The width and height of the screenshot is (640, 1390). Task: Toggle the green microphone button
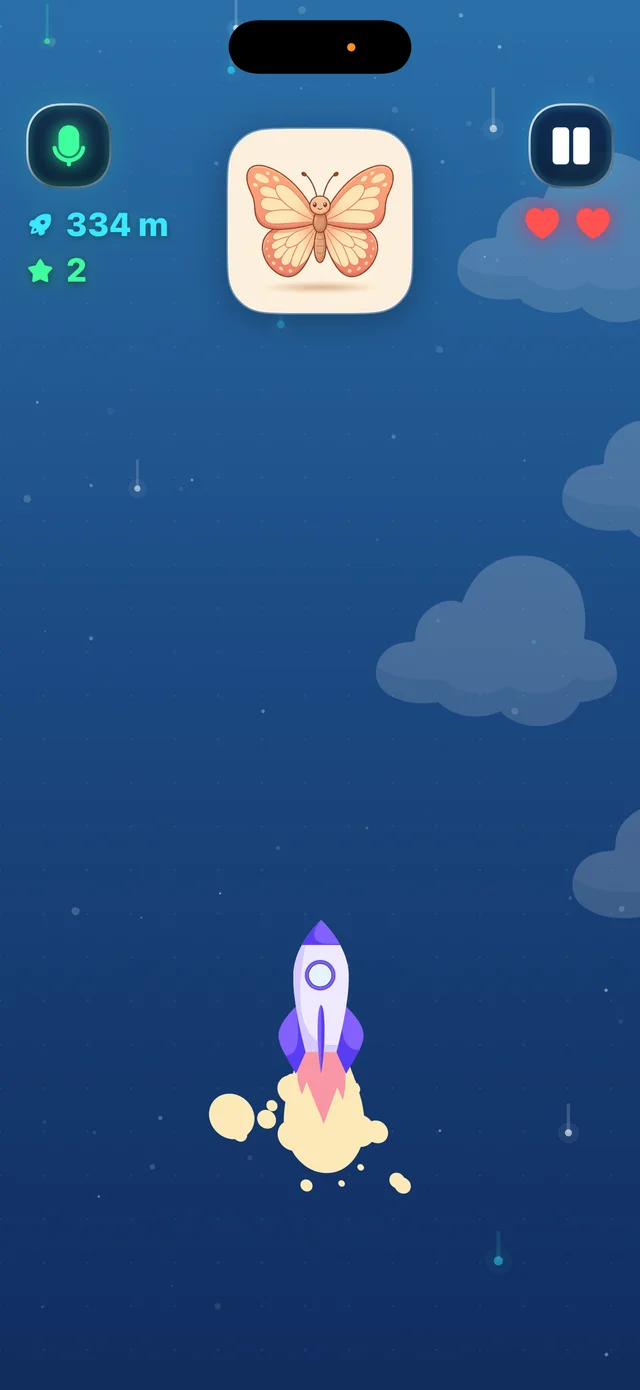[68, 146]
